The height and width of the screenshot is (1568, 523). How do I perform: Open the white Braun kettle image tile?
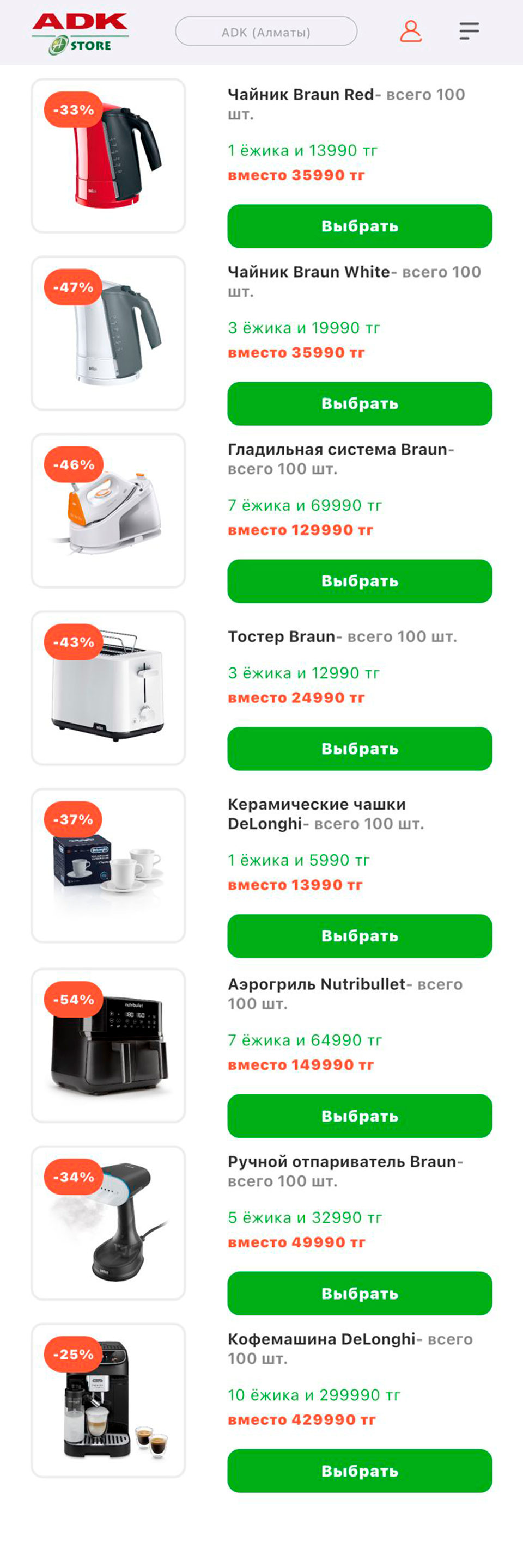(x=108, y=333)
